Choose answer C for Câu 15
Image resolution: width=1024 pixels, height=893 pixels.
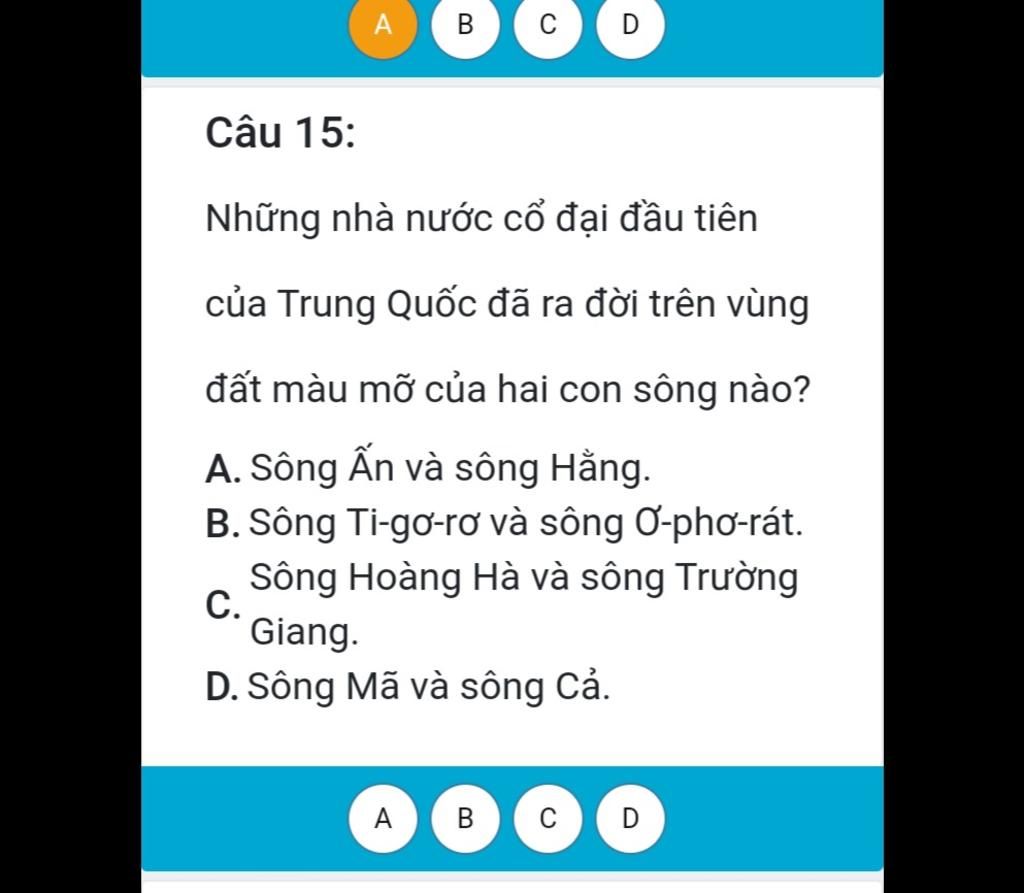coord(546,818)
